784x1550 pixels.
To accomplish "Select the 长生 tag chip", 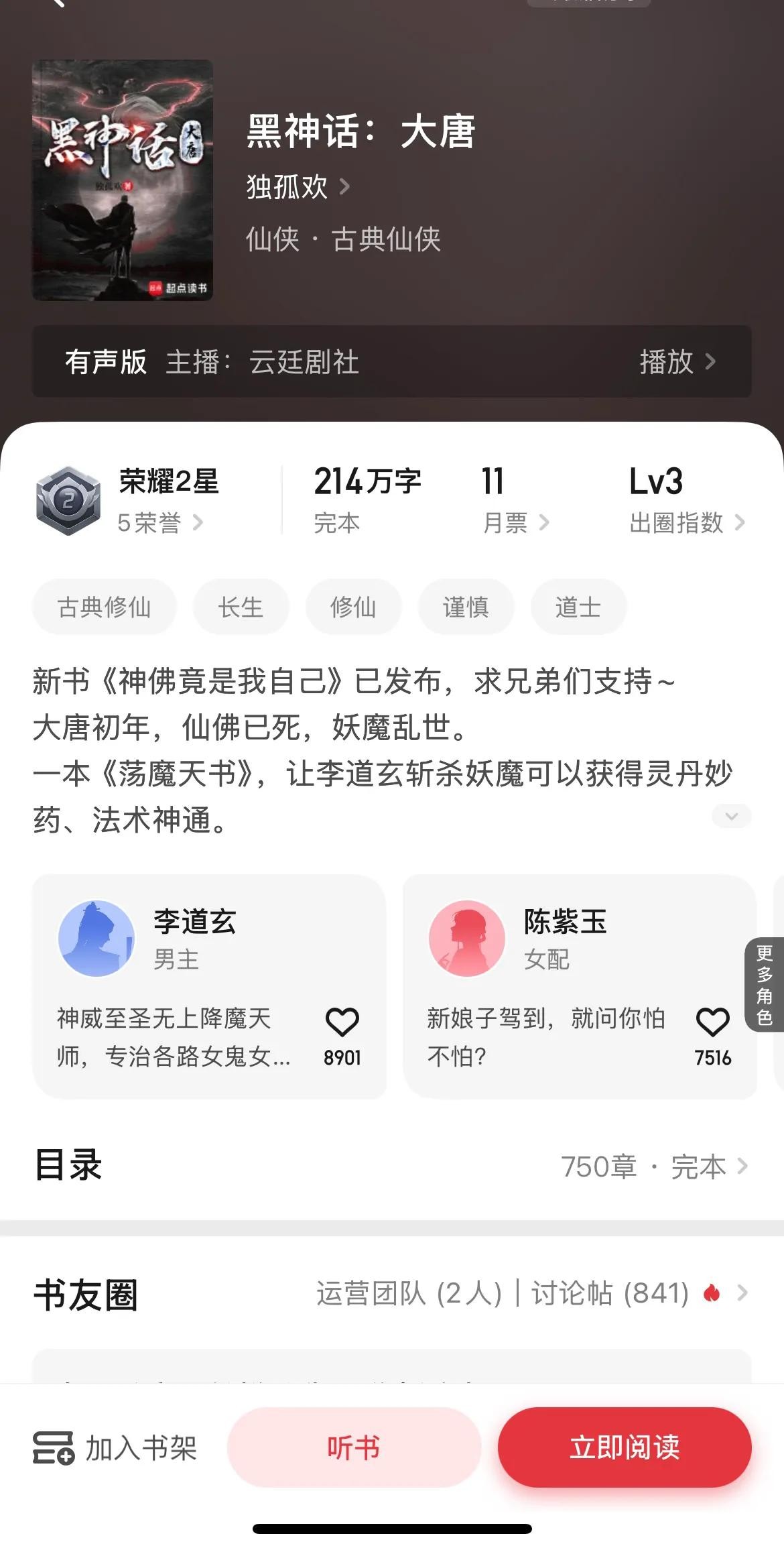I will tap(241, 607).
